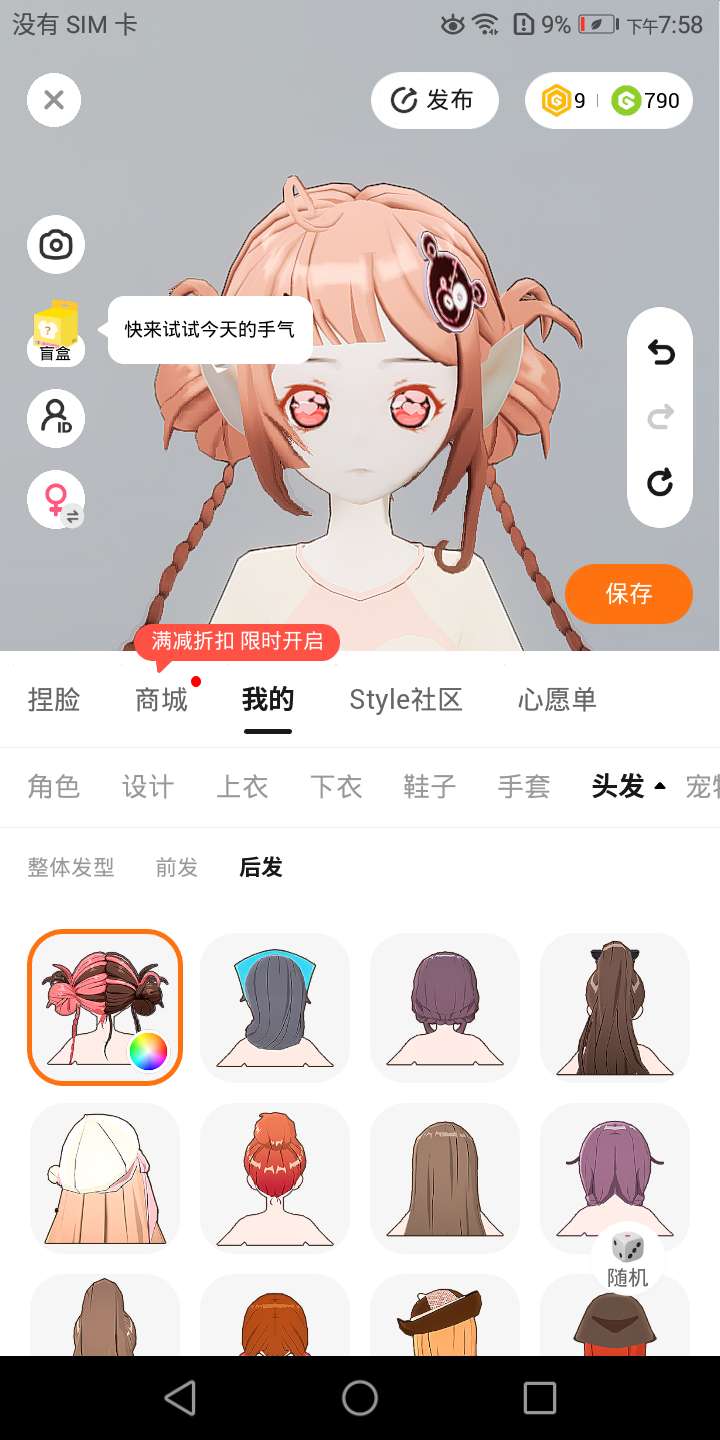Select the 上衣 category
Viewport: 720px width, 1440px height.
[x=242, y=787]
